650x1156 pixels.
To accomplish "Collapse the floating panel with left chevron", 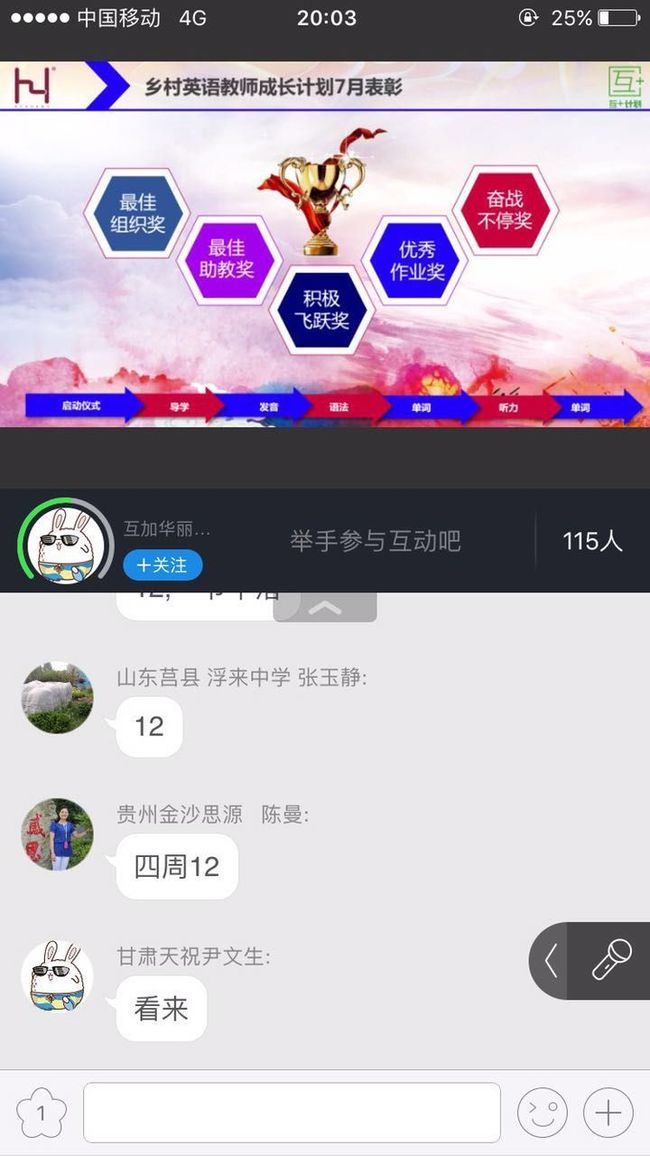I will tap(551, 961).
